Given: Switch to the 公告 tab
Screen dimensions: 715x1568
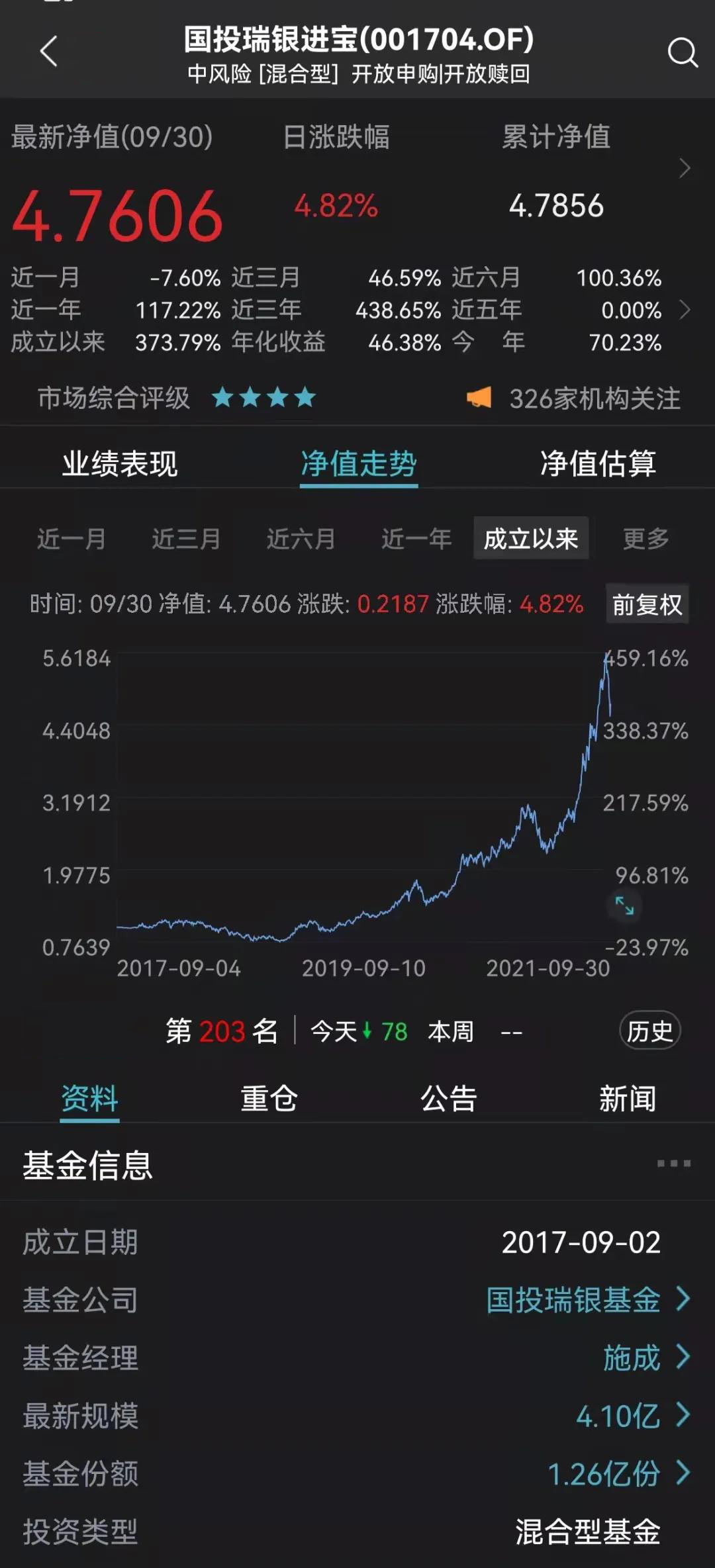Looking at the screenshot, I should click(x=448, y=1098).
